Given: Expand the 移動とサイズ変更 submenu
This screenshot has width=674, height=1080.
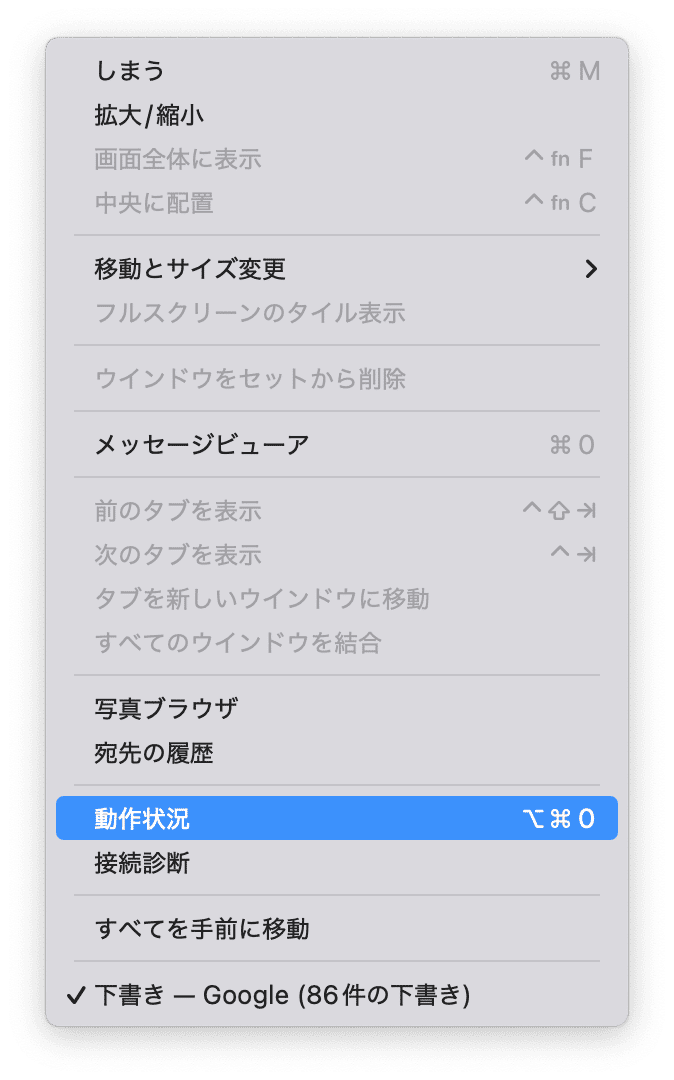Looking at the screenshot, I should [x=337, y=269].
